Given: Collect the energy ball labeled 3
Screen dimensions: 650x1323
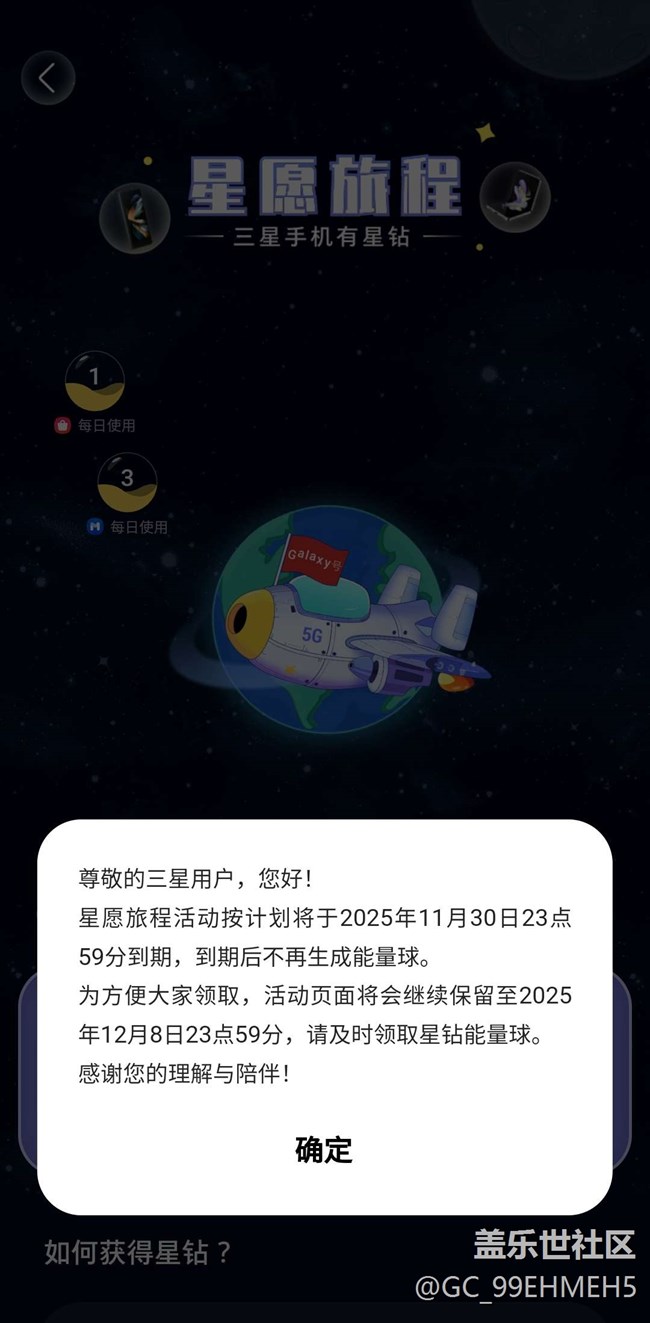Looking at the screenshot, I should 127,481.
